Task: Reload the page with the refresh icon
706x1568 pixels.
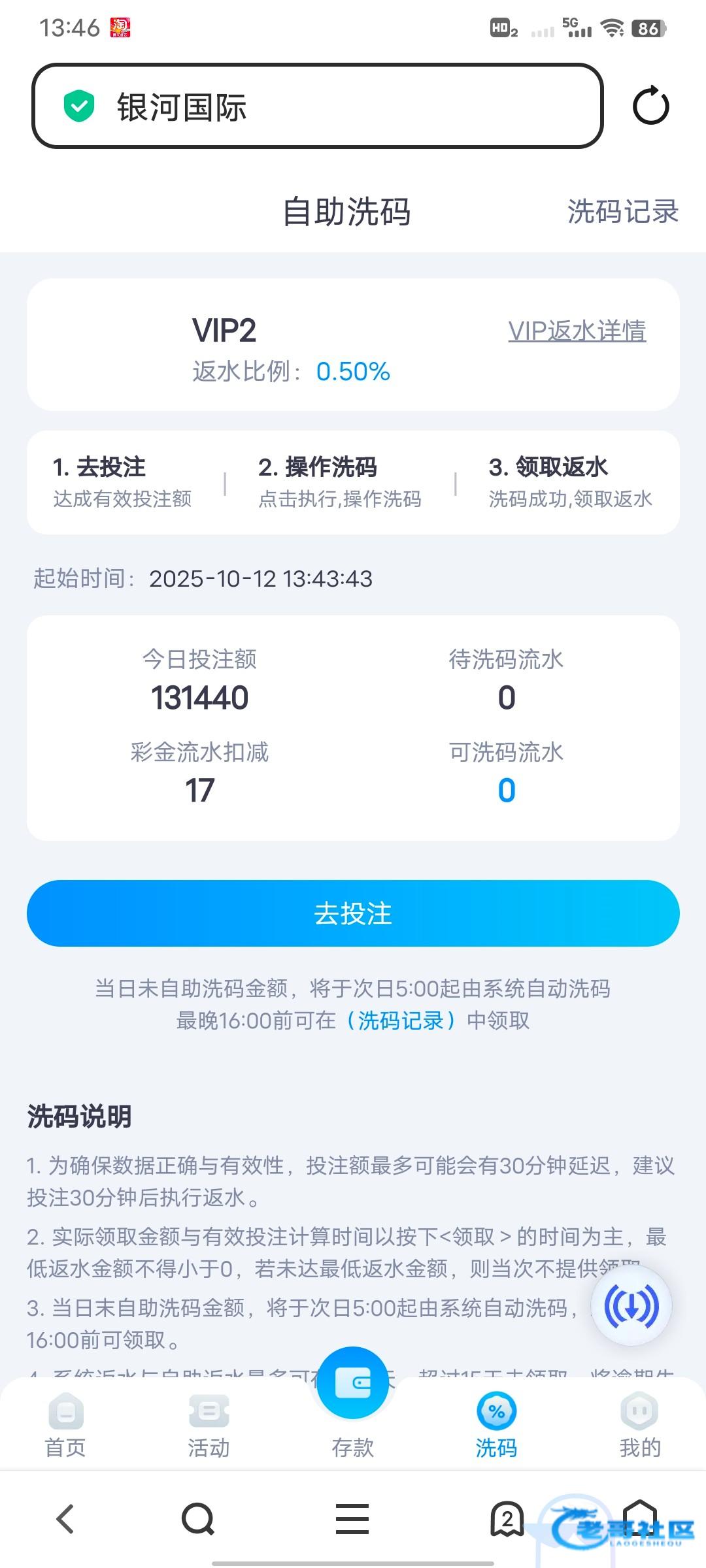Action: [x=650, y=106]
